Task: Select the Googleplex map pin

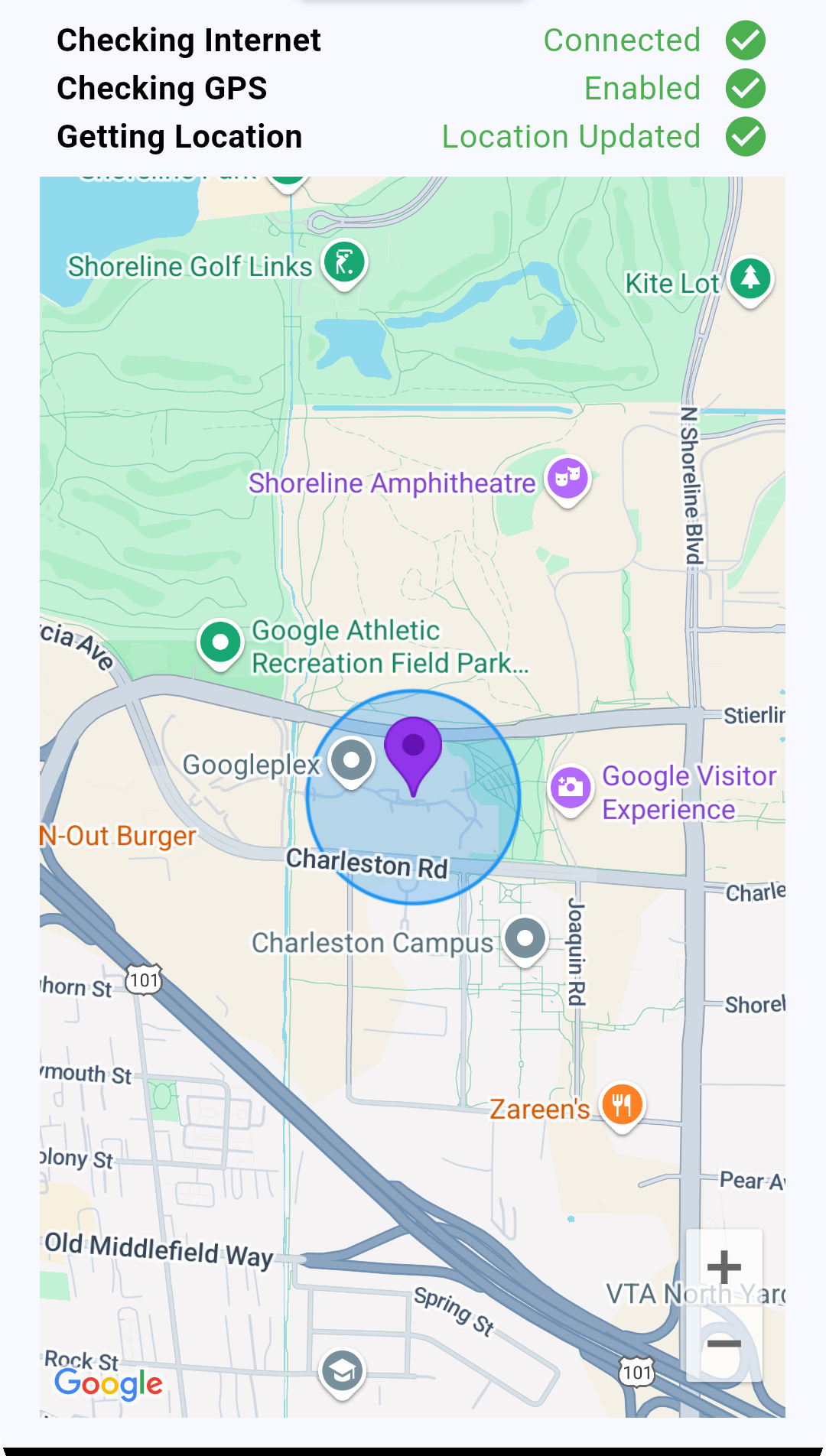Action: pyautogui.click(x=351, y=761)
